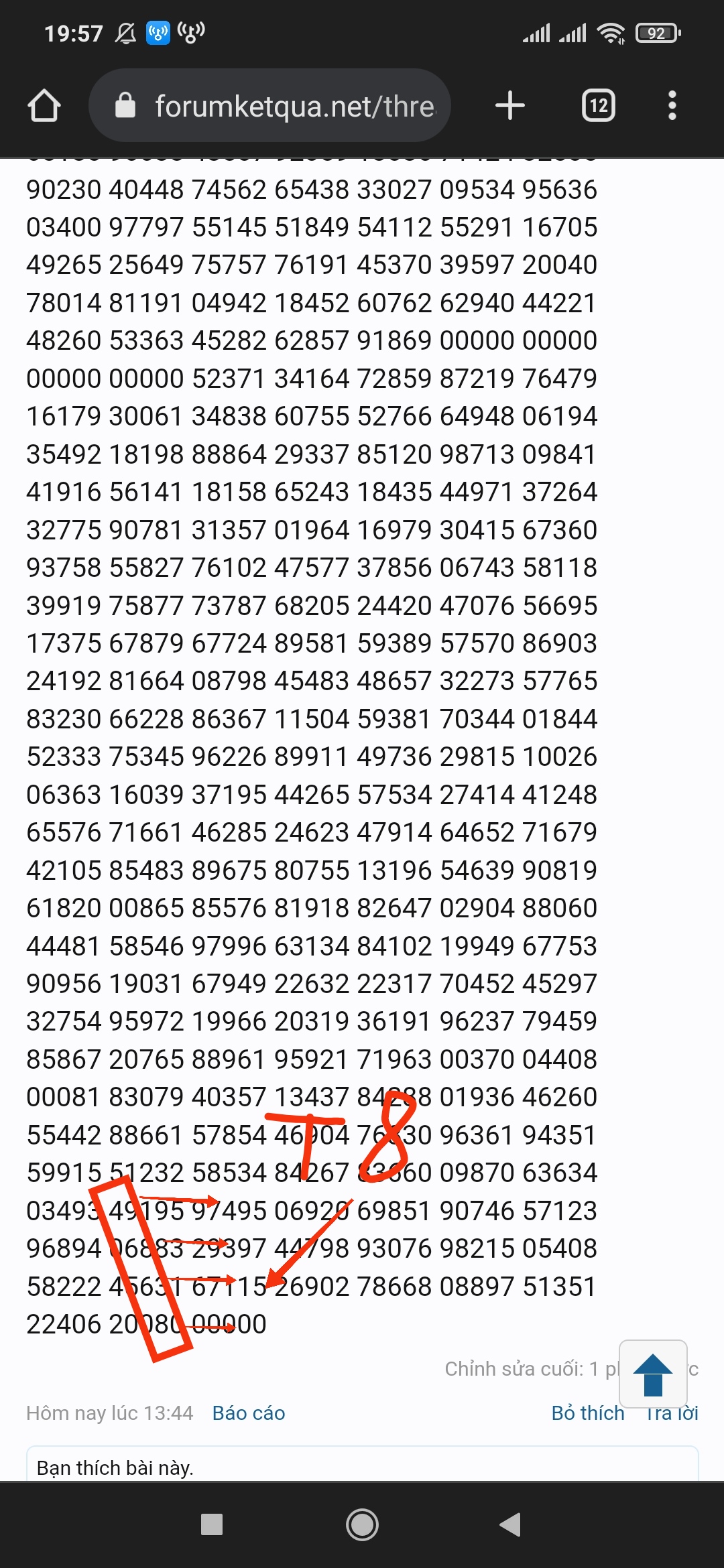Go to the browser home page
The width and height of the screenshot is (724, 1568).
44,106
